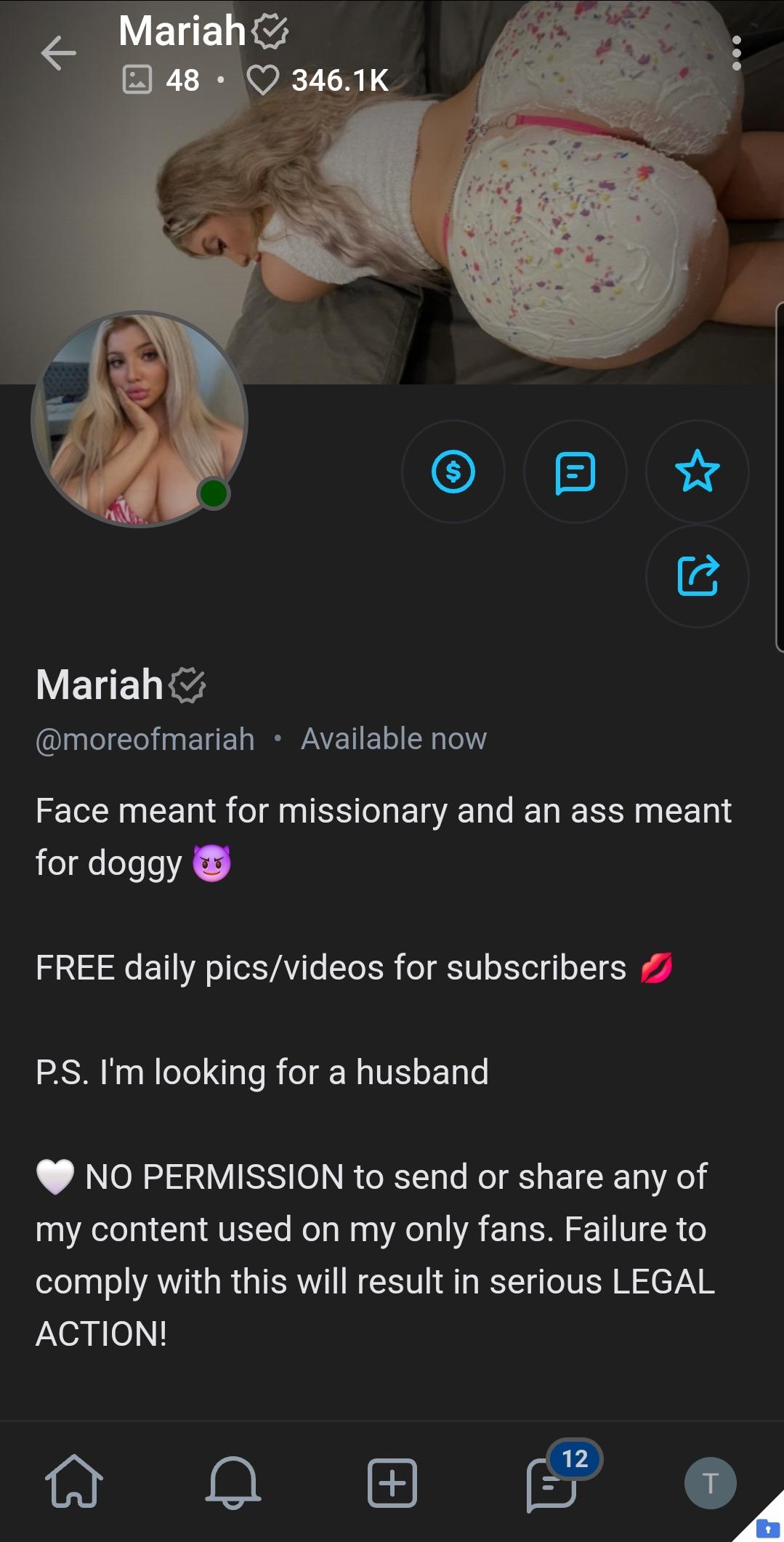
Task: Open my account avatar menu
Action: click(710, 1482)
